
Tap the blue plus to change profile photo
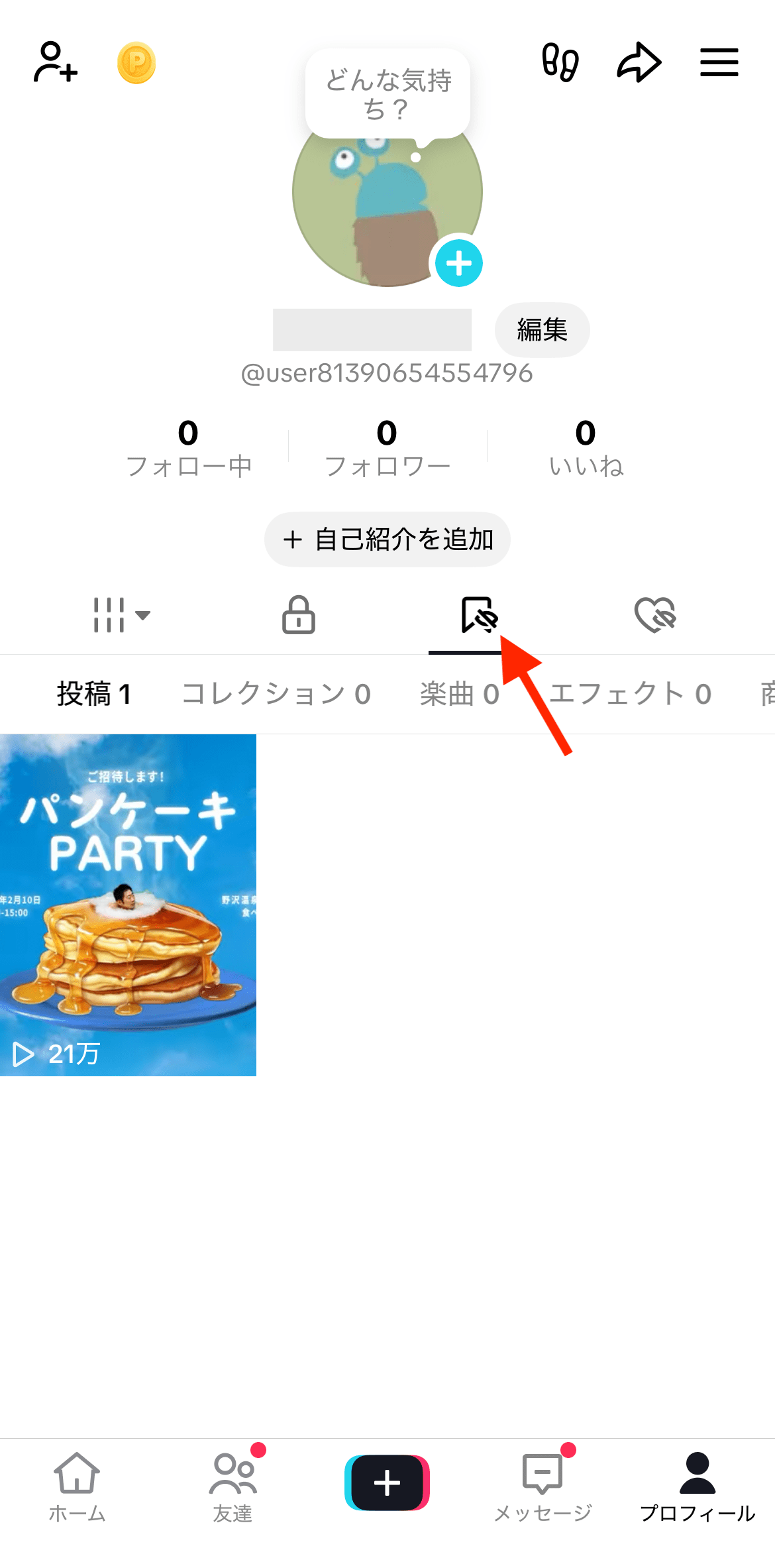click(x=458, y=262)
